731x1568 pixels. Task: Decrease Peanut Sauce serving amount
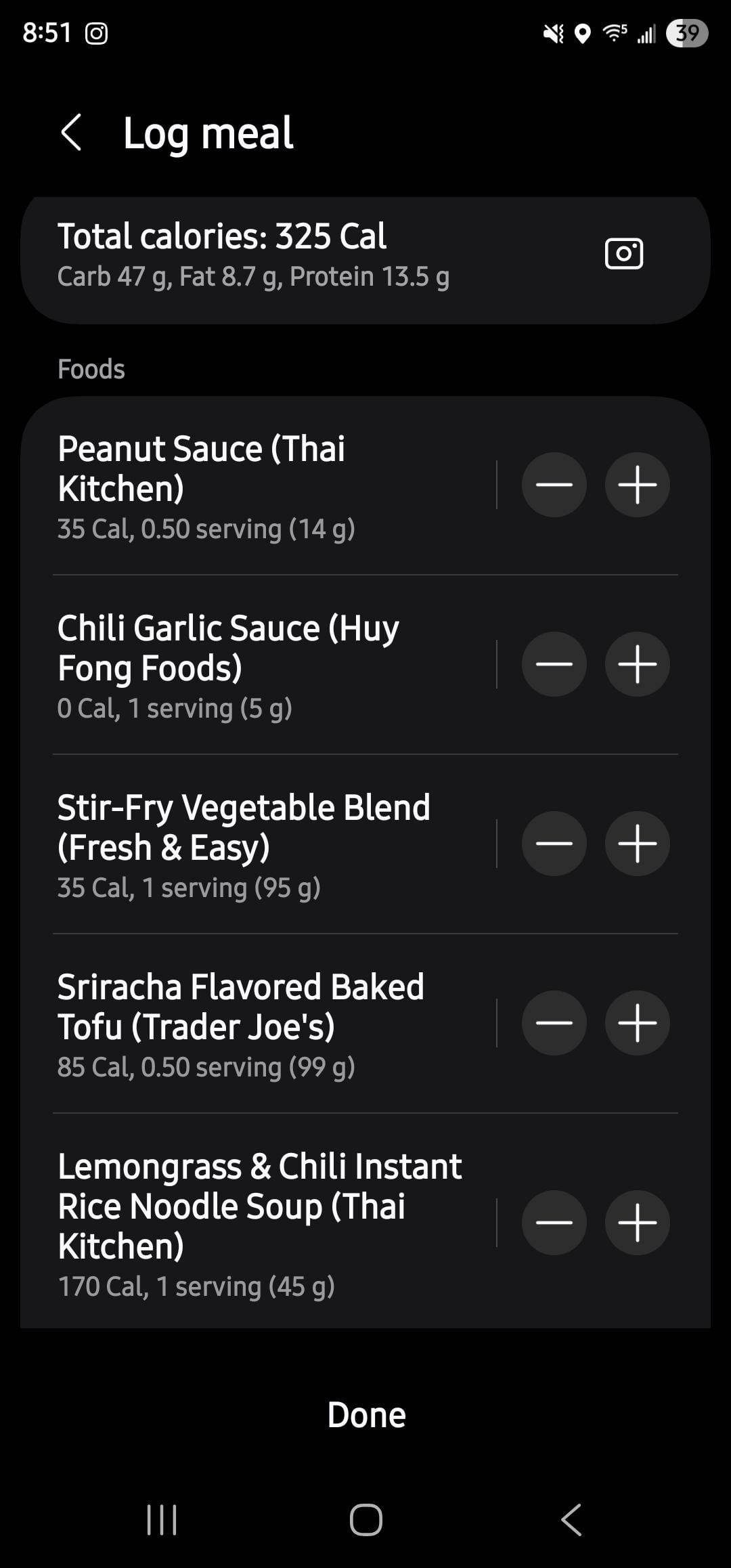(554, 485)
